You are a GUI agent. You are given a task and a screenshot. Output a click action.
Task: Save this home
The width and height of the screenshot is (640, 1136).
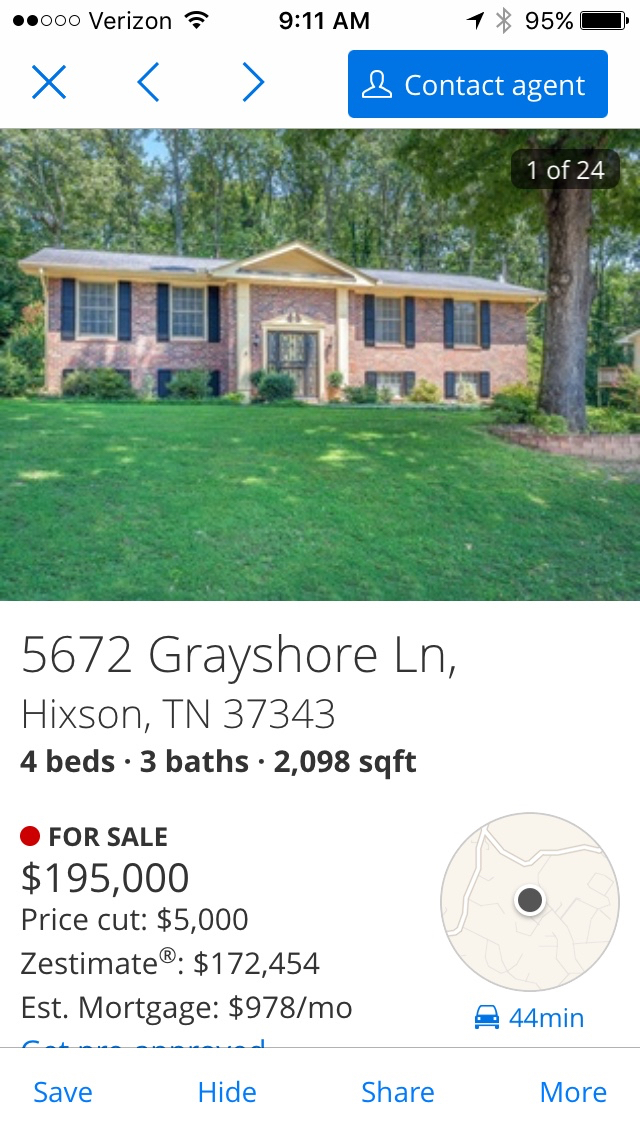(x=63, y=1092)
